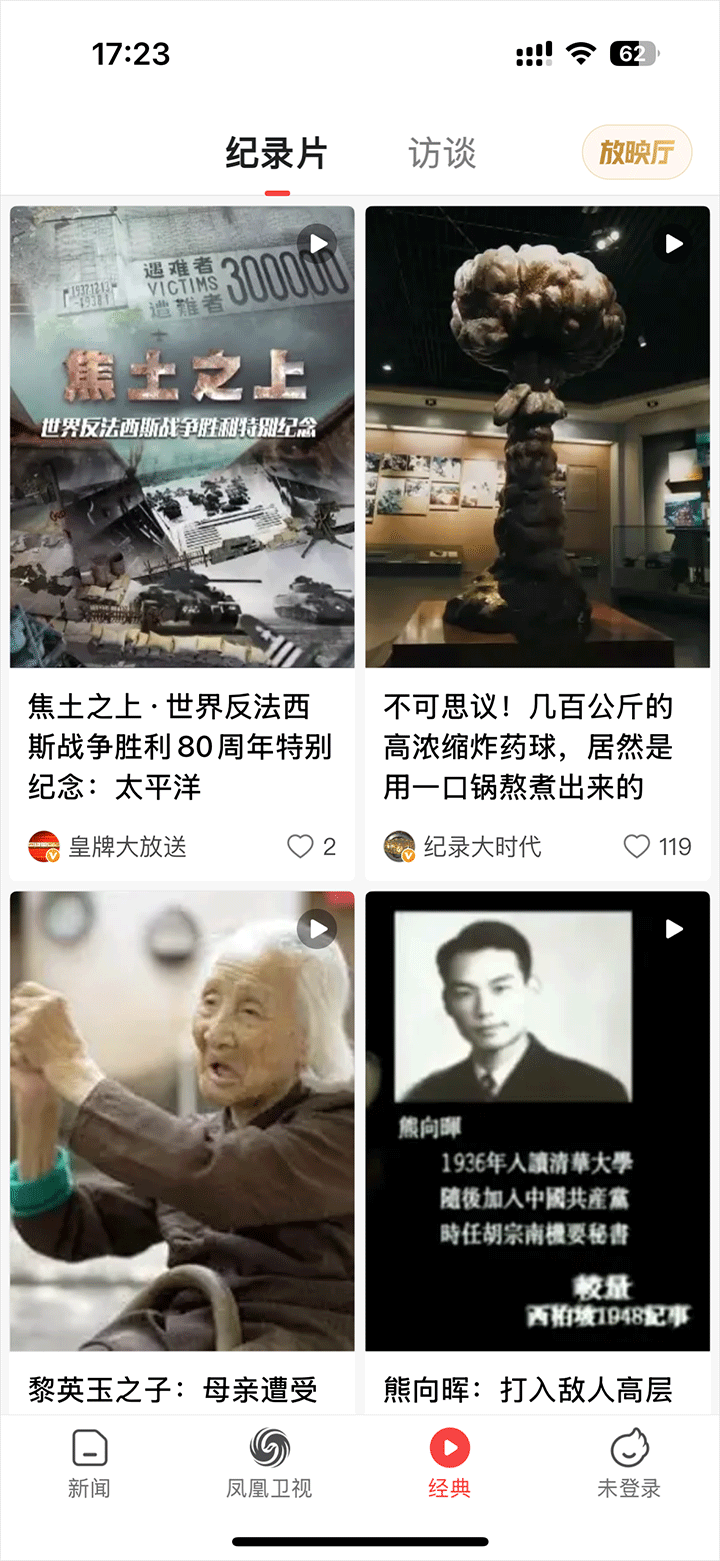Open the 熊向晖 video card

pyautogui.click(x=537, y=1120)
